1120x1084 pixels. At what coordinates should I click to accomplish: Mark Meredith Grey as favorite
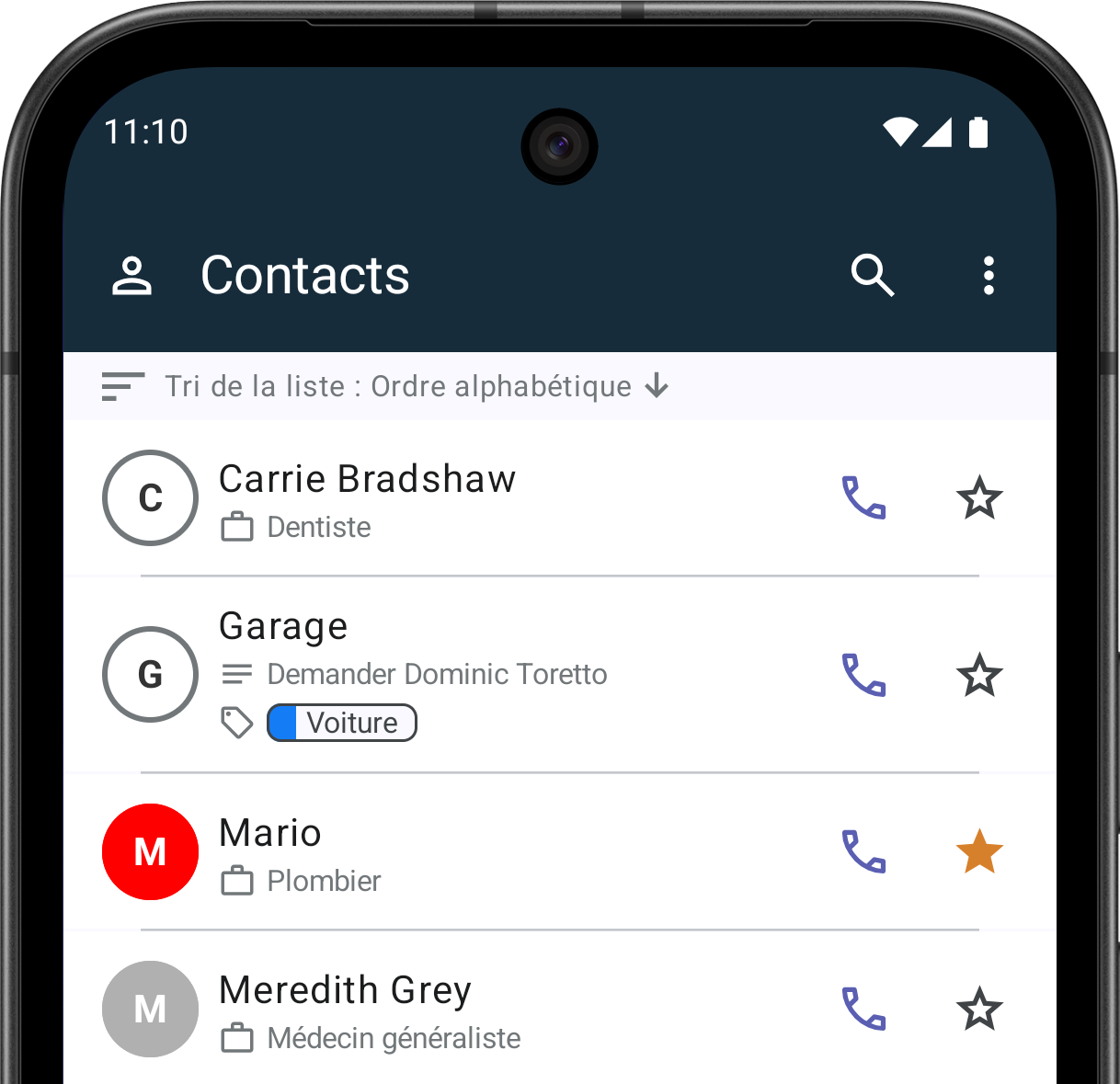tap(979, 1009)
